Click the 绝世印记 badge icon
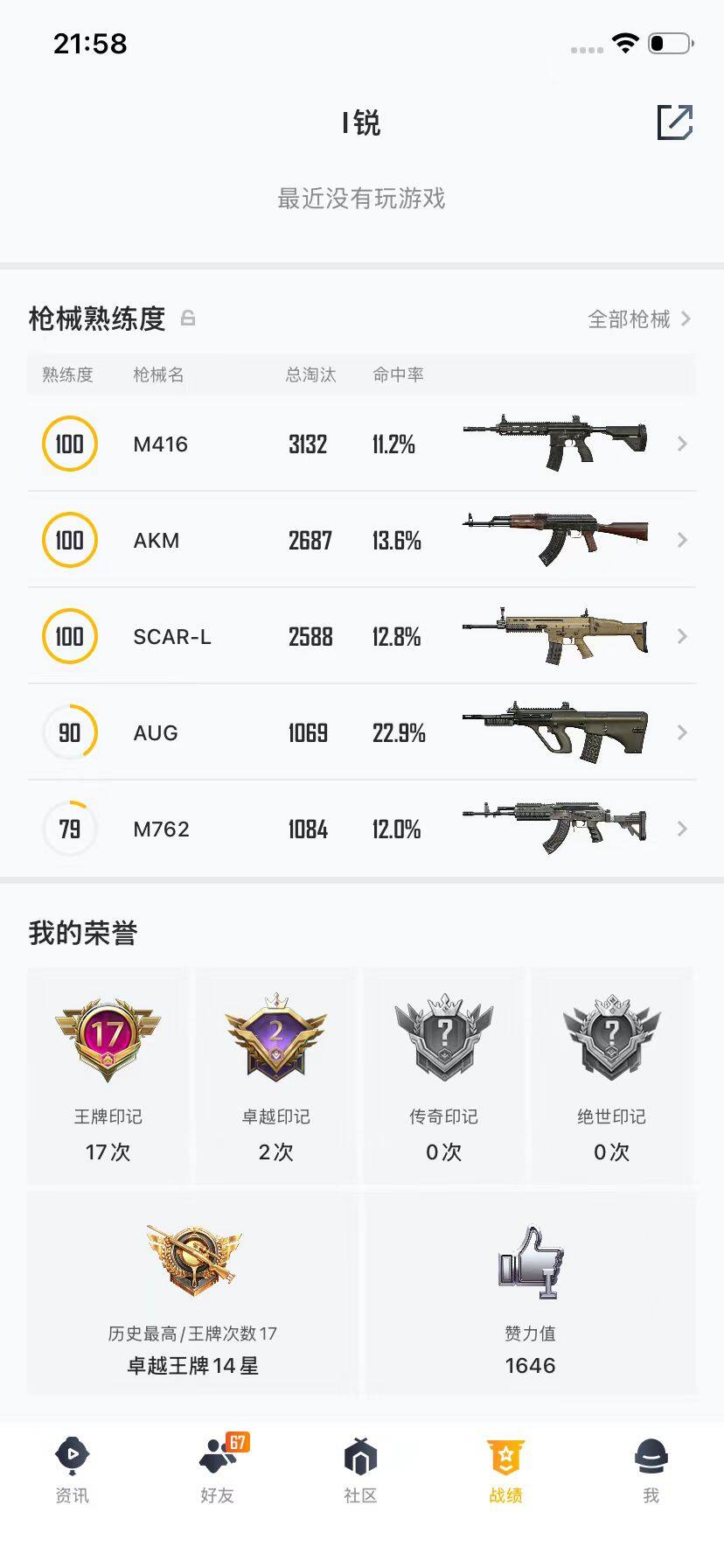 click(x=612, y=1037)
